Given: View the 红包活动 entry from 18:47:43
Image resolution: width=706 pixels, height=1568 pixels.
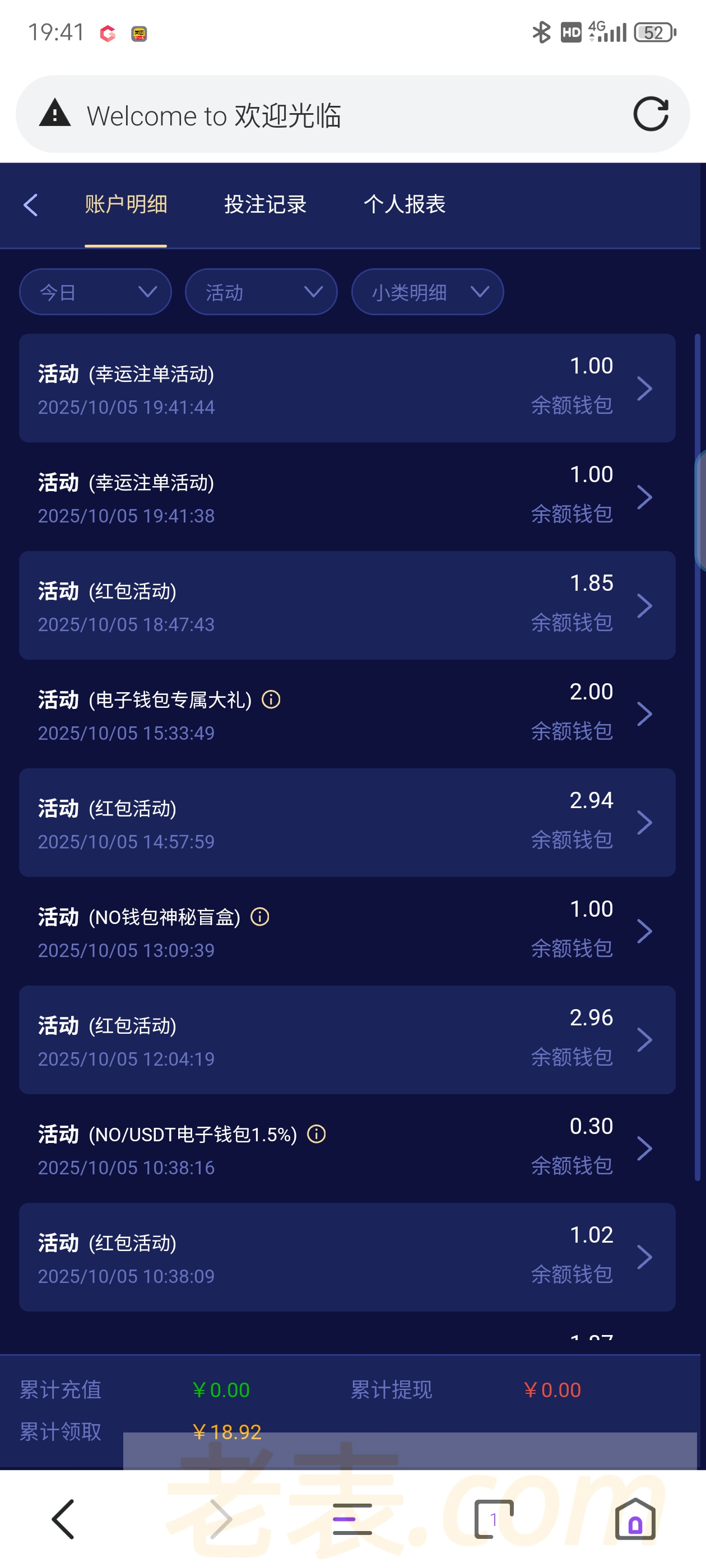Looking at the screenshot, I should [347, 605].
